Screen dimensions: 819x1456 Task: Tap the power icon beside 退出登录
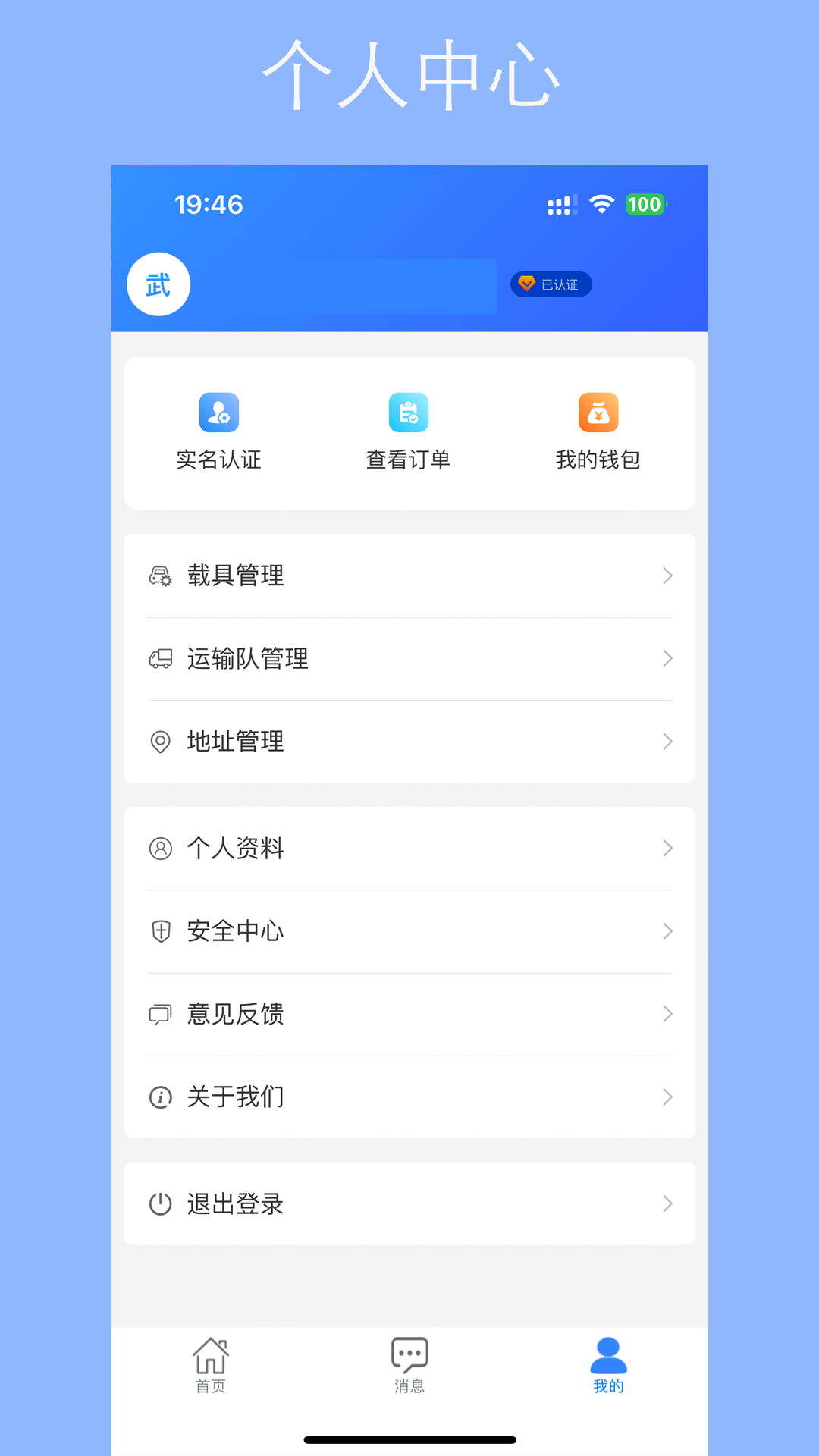(161, 1203)
